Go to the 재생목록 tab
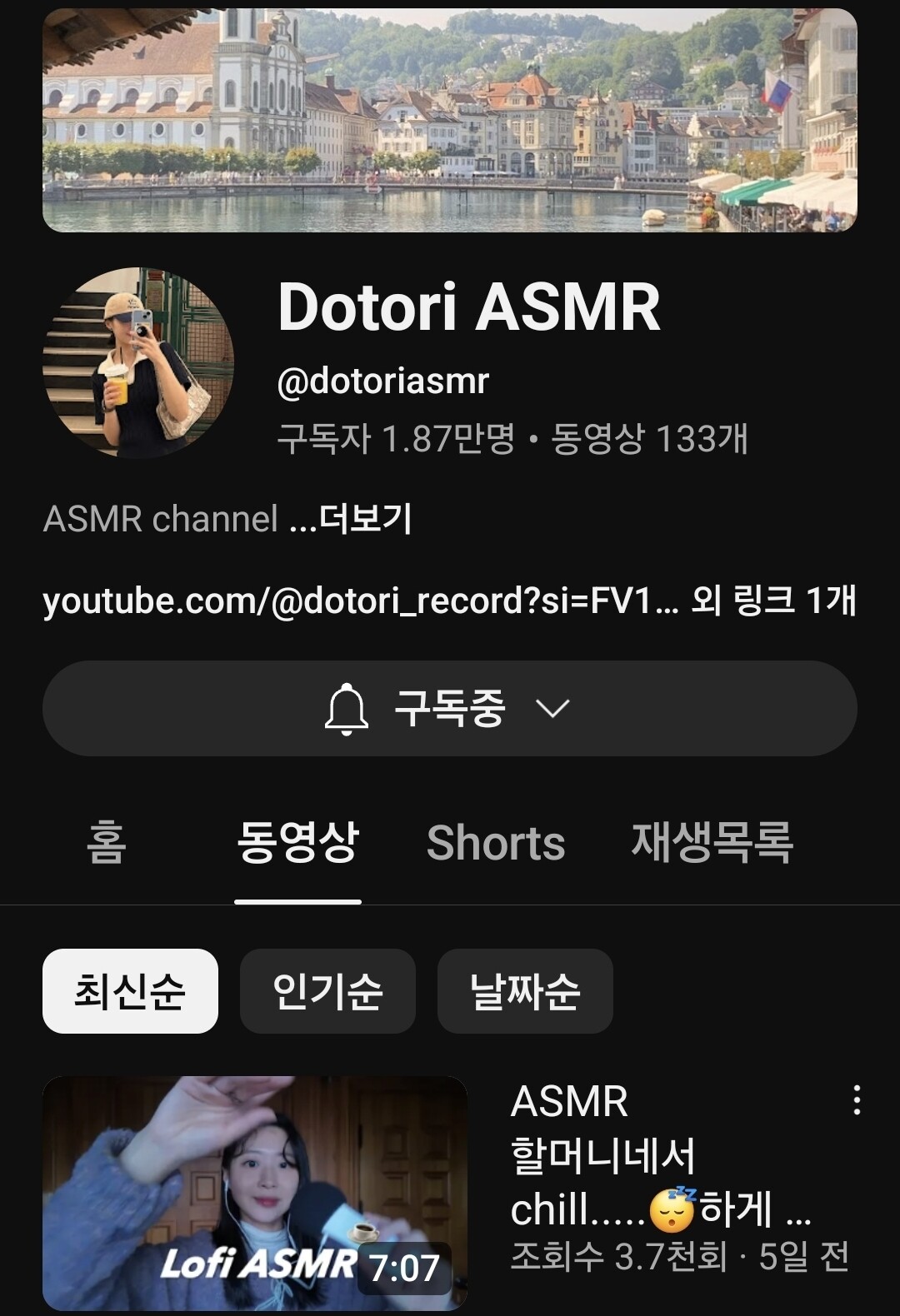Image resolution: width=900 pixels, height=1316 pixels. click(712, 842)
